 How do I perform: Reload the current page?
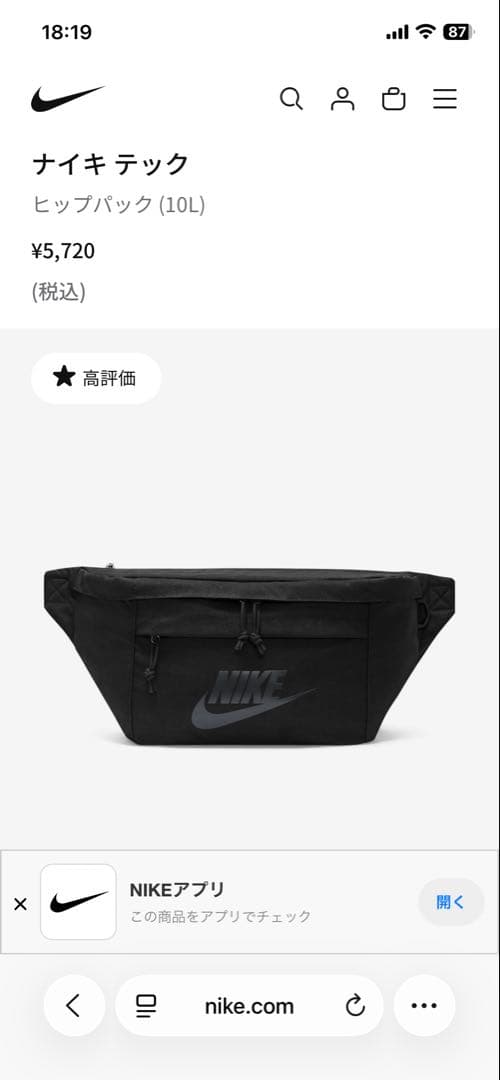coord(355,1006)
